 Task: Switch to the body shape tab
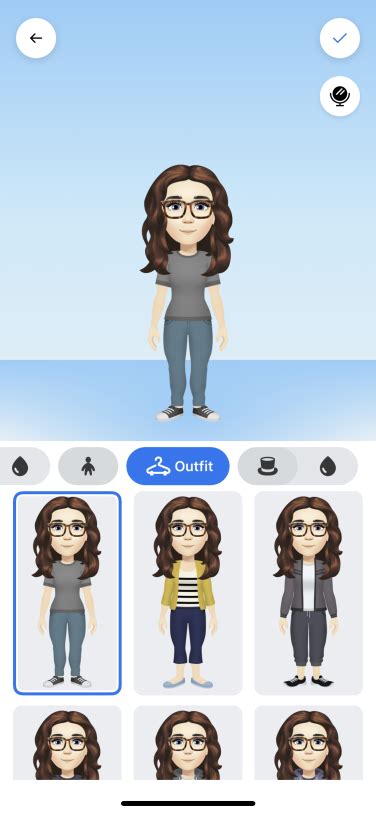tap(88, 466)
